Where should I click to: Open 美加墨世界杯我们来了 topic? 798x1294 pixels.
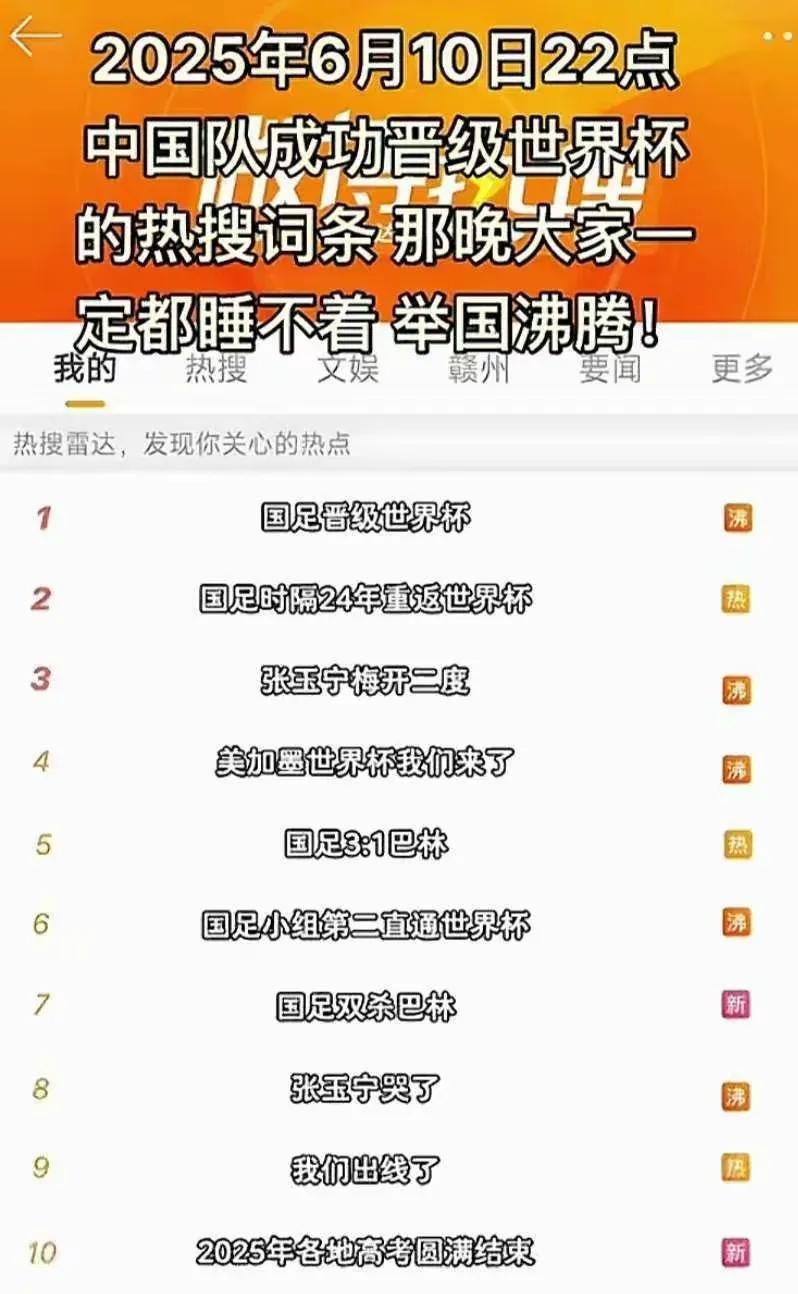(365, 763)
